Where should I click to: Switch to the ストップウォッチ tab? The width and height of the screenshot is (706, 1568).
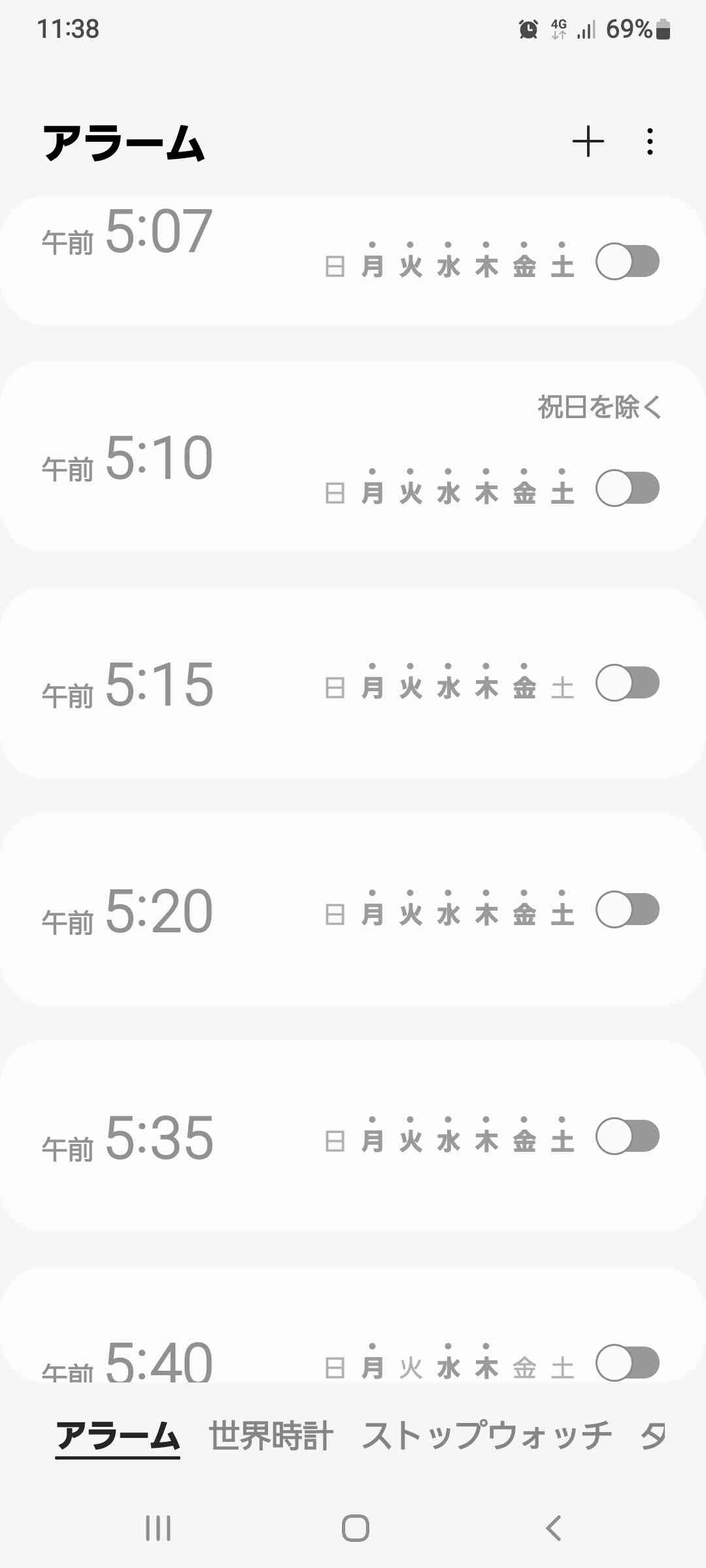coord(487,1436)
